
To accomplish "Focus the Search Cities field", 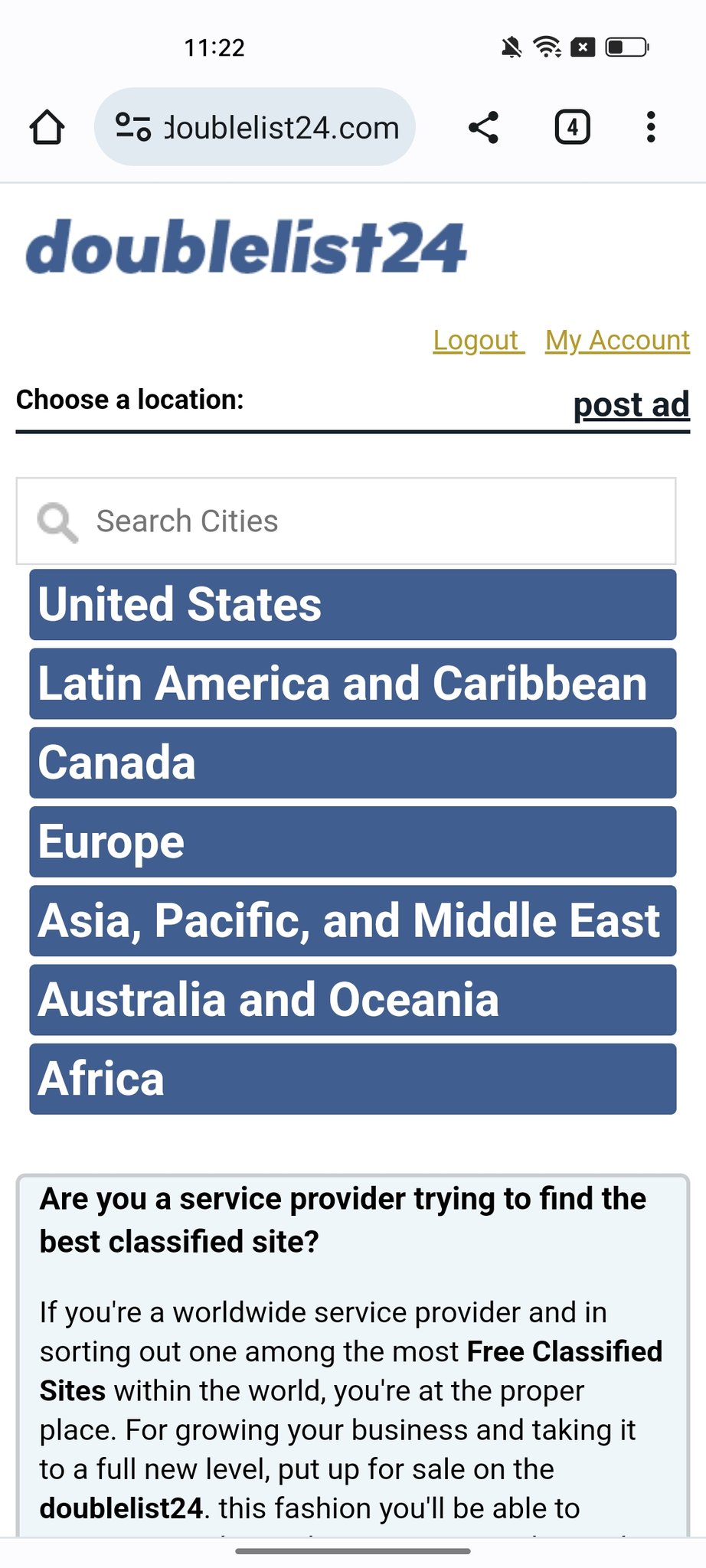I will (x=346, y=521).
